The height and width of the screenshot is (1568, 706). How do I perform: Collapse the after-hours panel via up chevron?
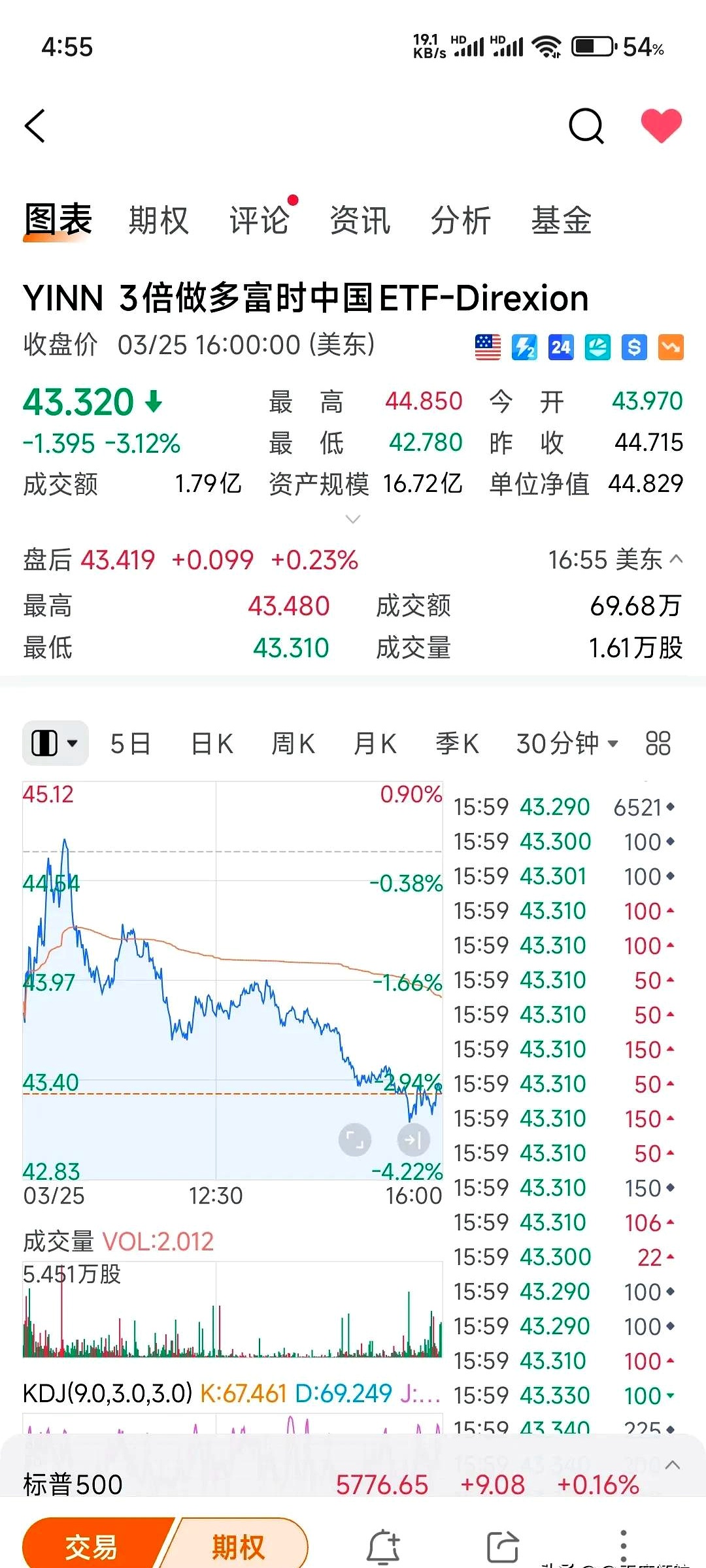pyautogui.click(x=677, y=560)
